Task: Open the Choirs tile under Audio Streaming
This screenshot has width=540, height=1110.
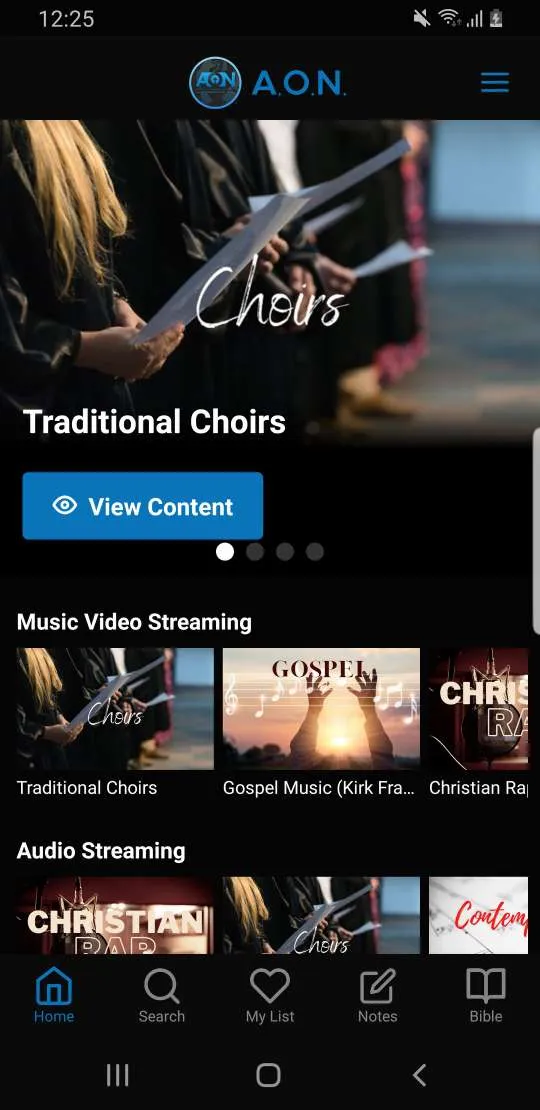Action: [321, 915]
